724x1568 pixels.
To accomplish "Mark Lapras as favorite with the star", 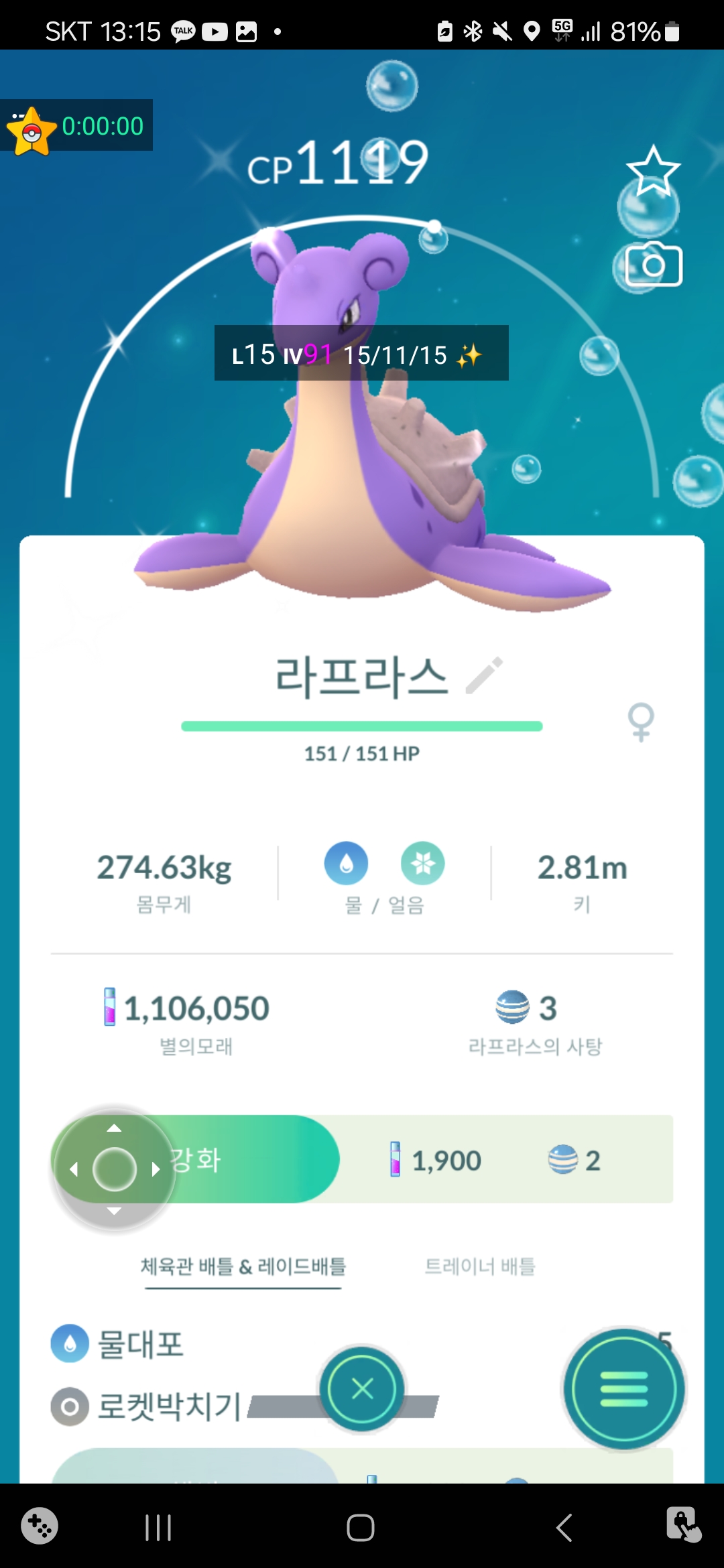I will (653, 172).
